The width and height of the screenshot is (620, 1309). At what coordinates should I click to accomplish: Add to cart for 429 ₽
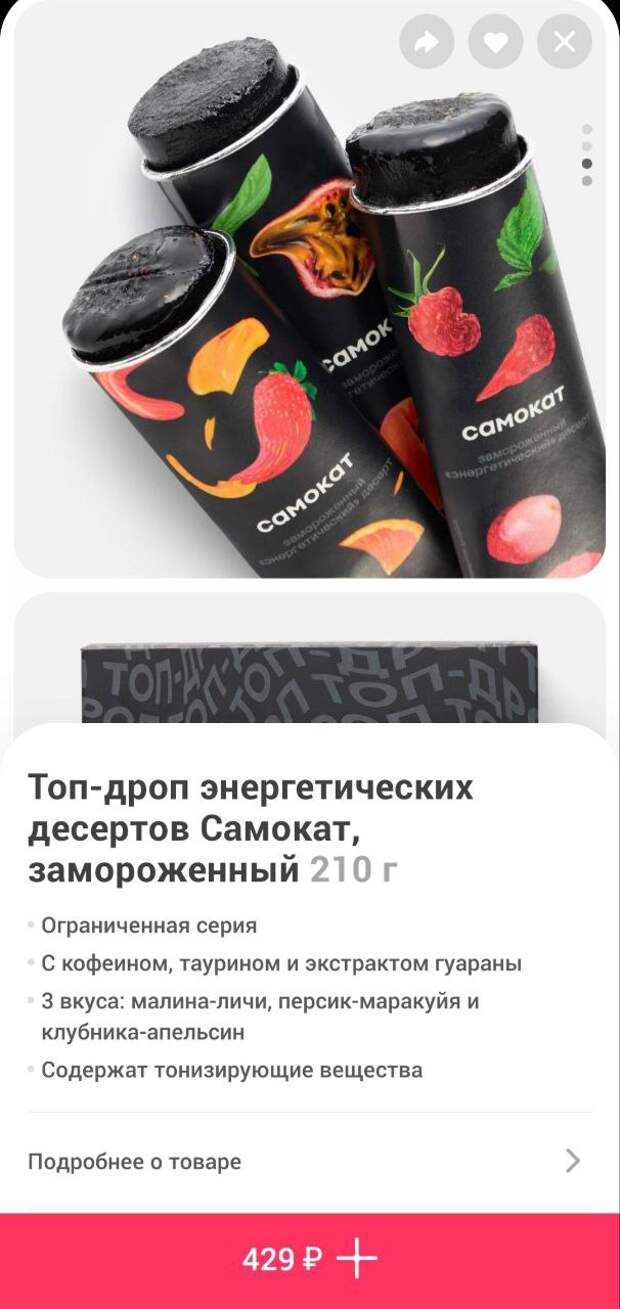click(x=309, y=1260)
